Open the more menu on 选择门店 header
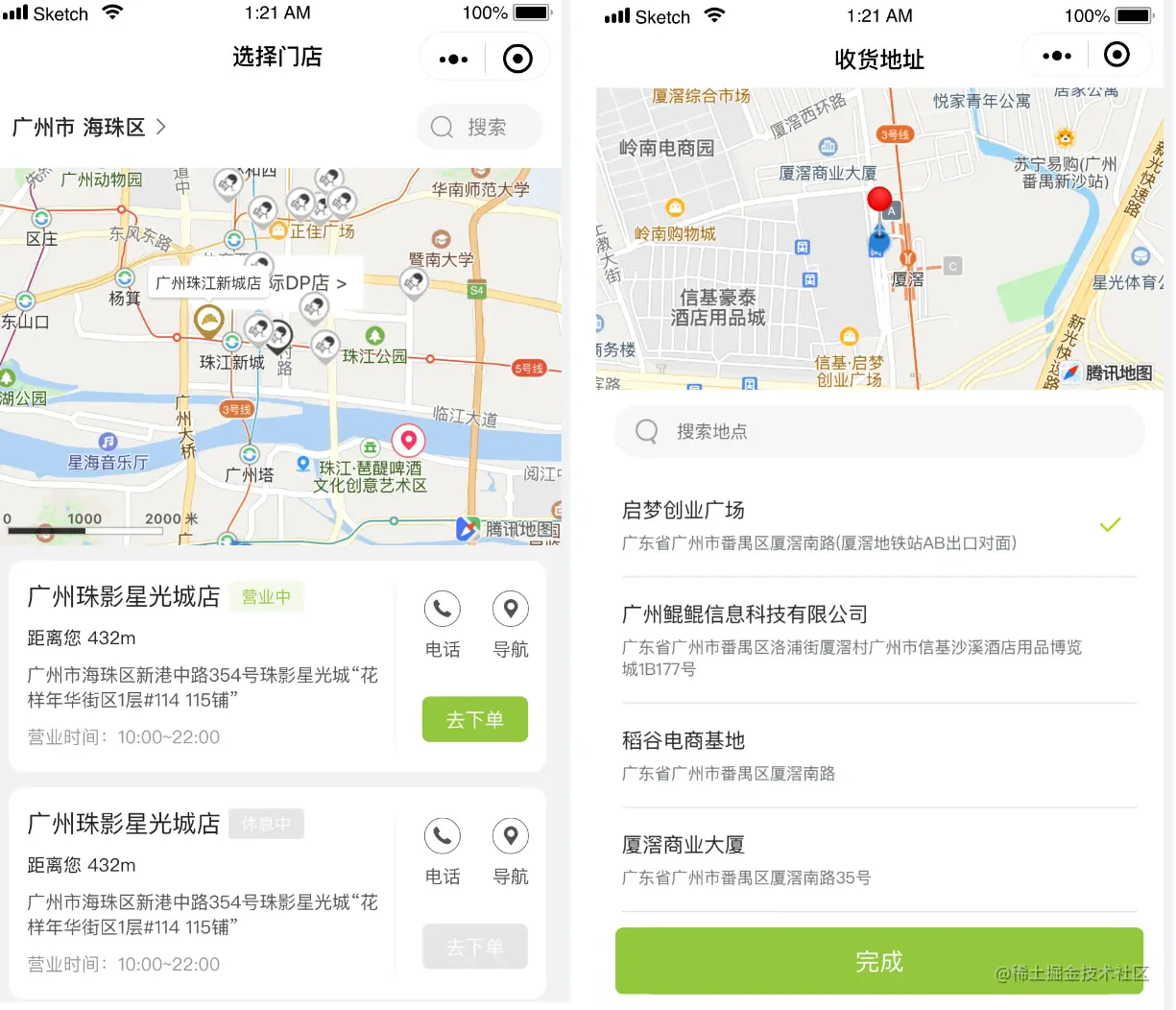Image resolution: width=1176 pixels, height=1010 pixels. click(x=453, y=60)
